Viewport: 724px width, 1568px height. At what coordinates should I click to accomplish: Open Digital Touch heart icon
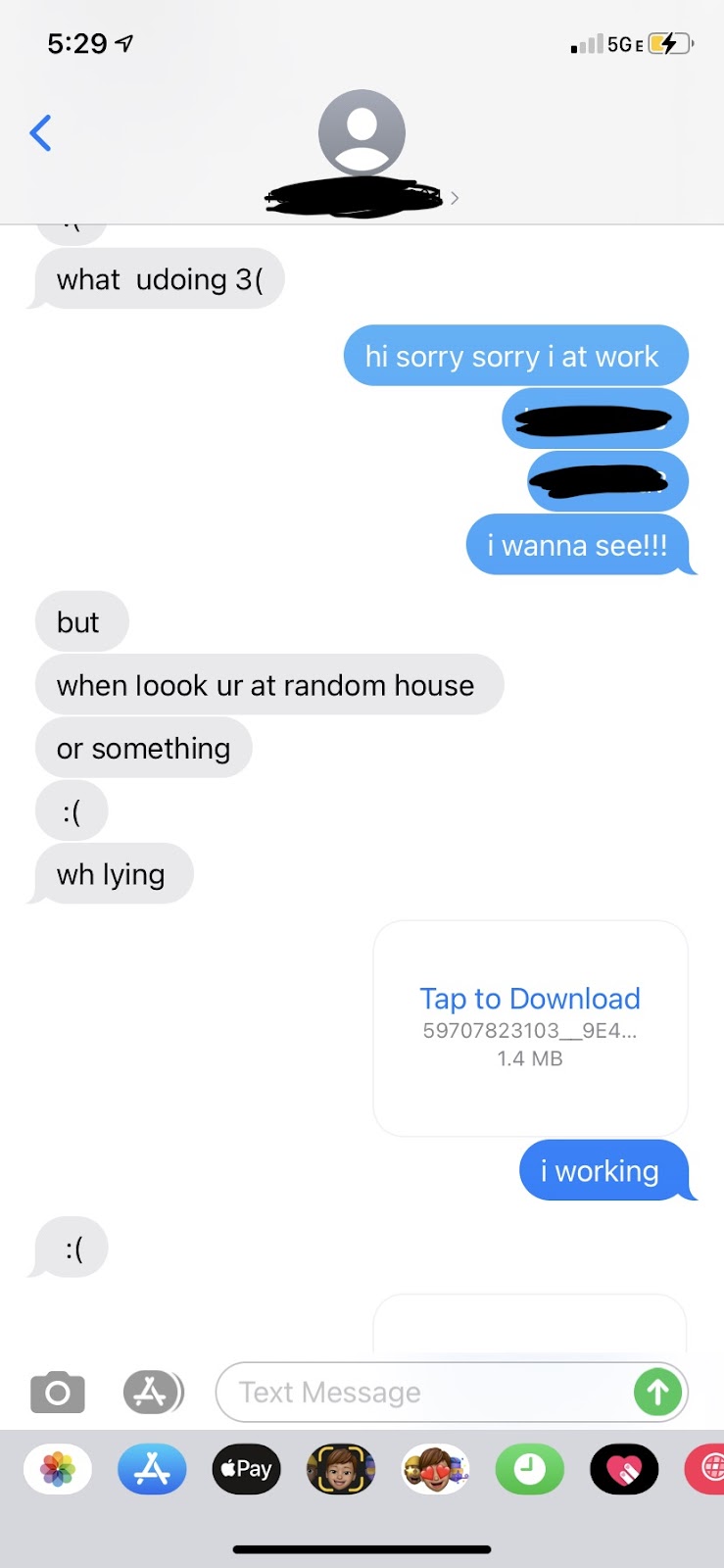point(624,1469)
